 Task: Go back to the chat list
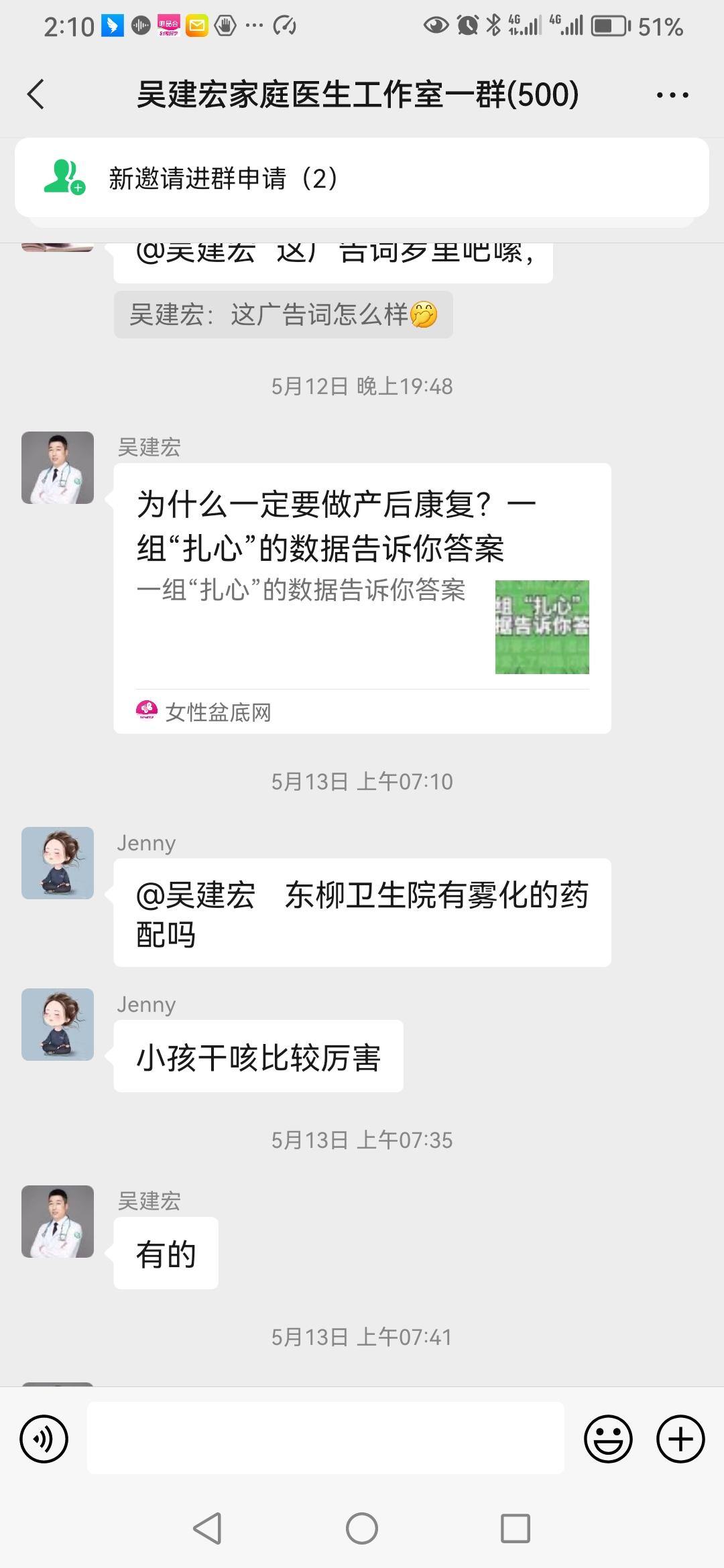click(x=37, y=94)
